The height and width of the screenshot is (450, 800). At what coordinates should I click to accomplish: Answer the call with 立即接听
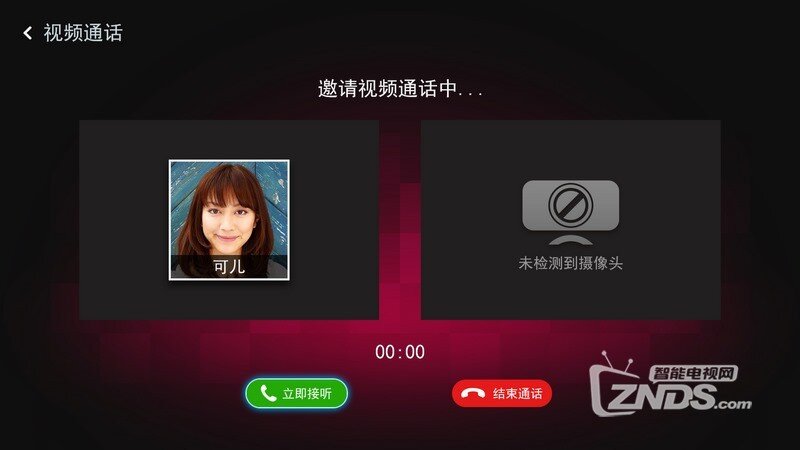point(296,393)
